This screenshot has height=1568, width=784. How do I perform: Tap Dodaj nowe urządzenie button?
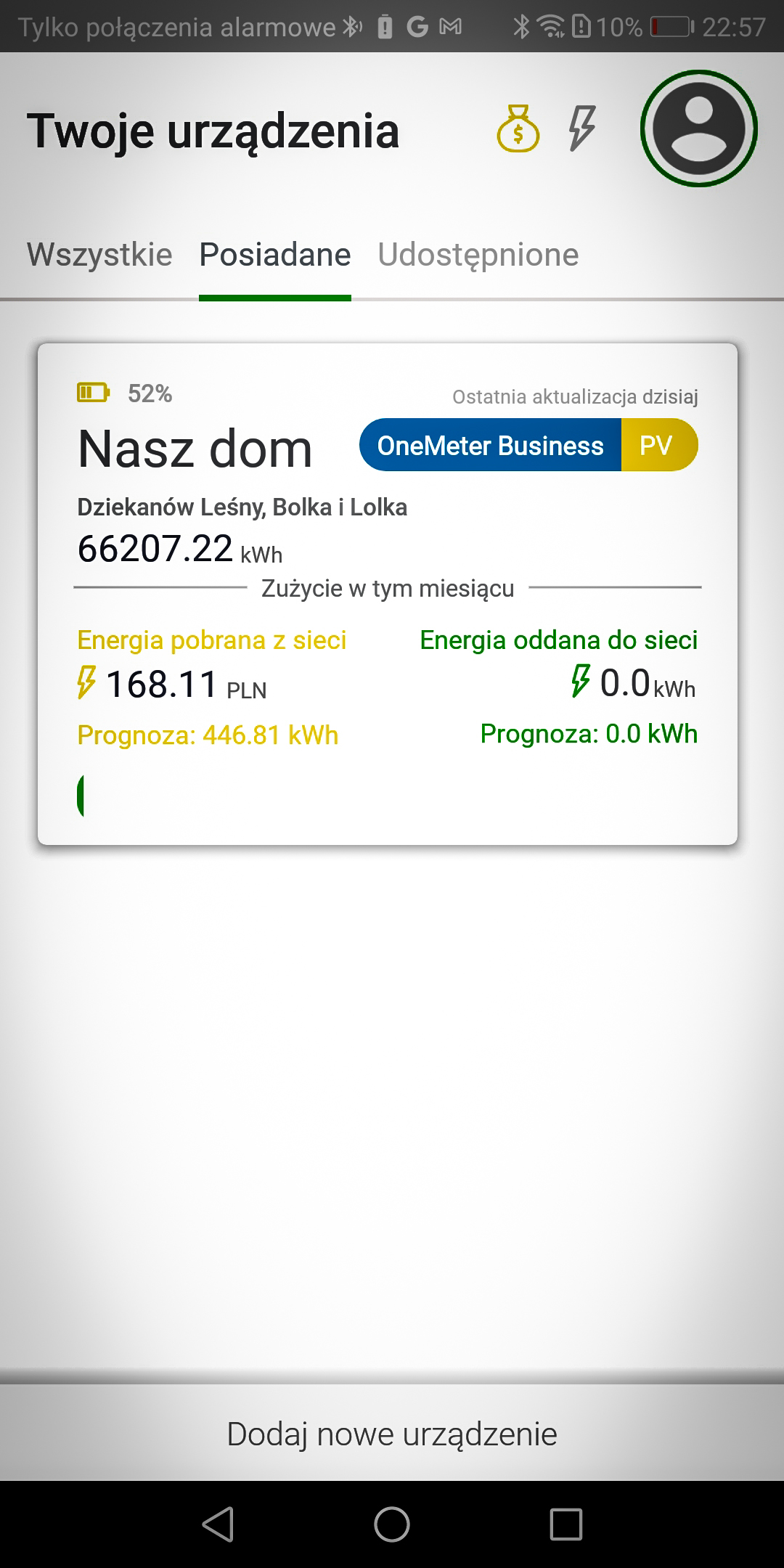392,1434
